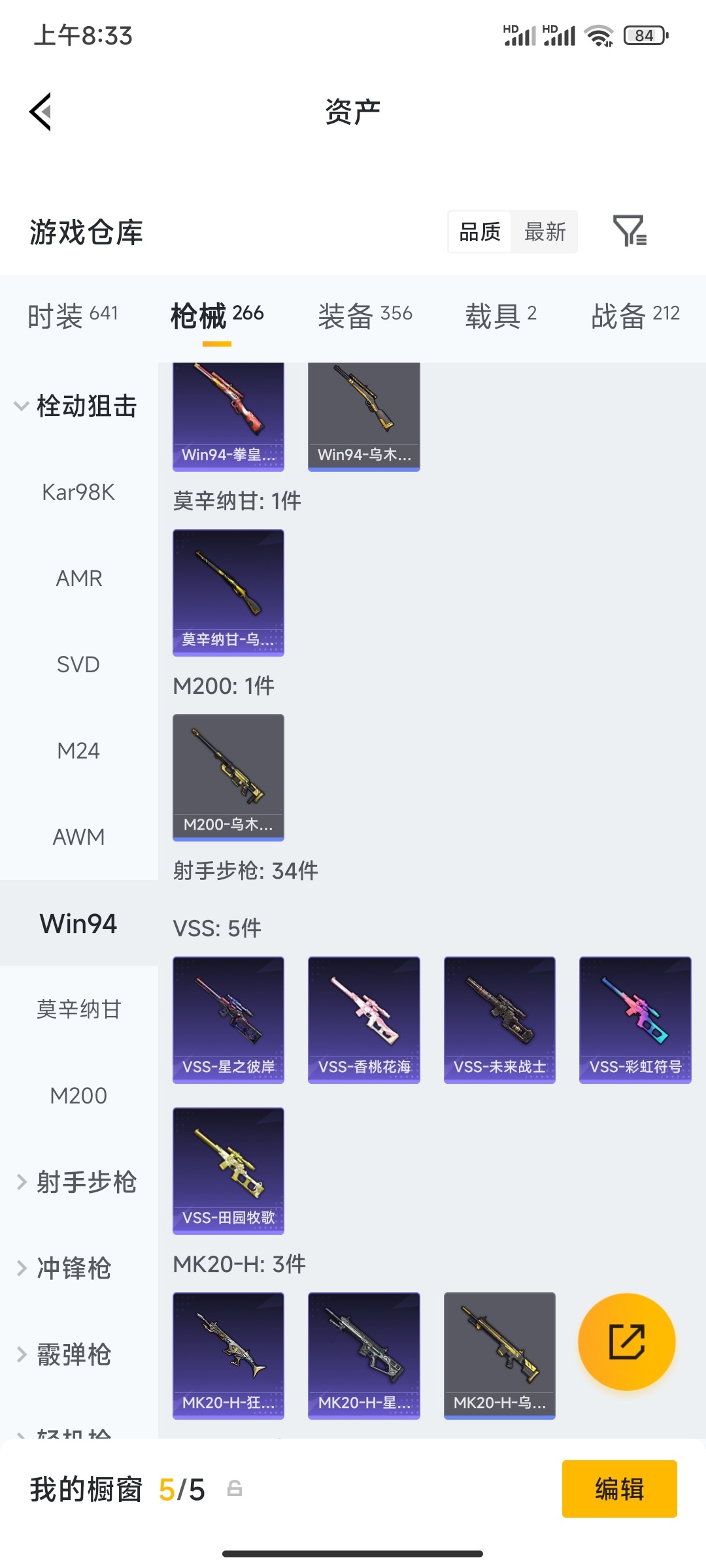
Task: Open the 战备 tab
Action: (x=635, y=316)
